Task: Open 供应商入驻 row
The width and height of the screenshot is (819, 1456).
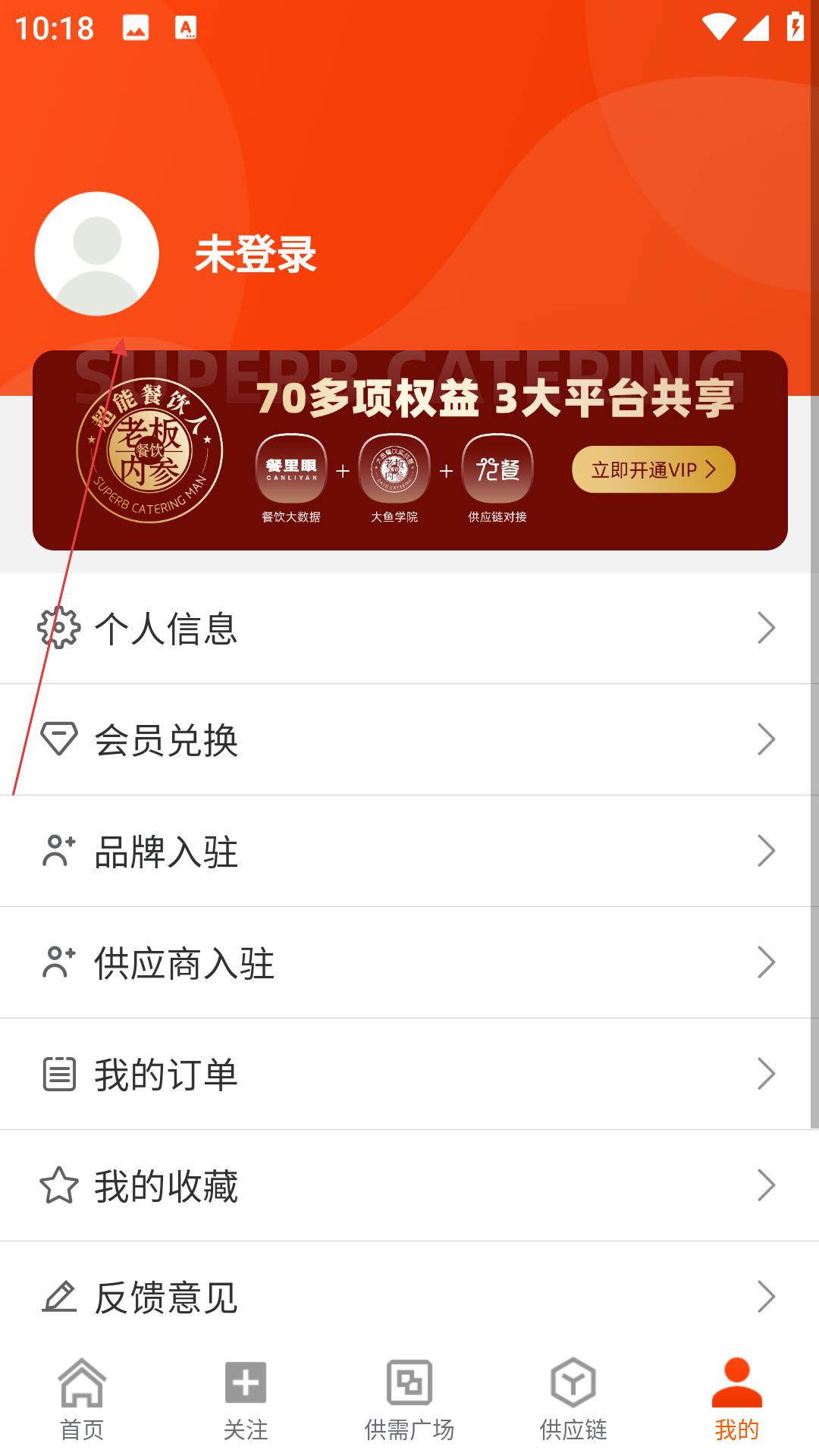Action: coord(409,962)
